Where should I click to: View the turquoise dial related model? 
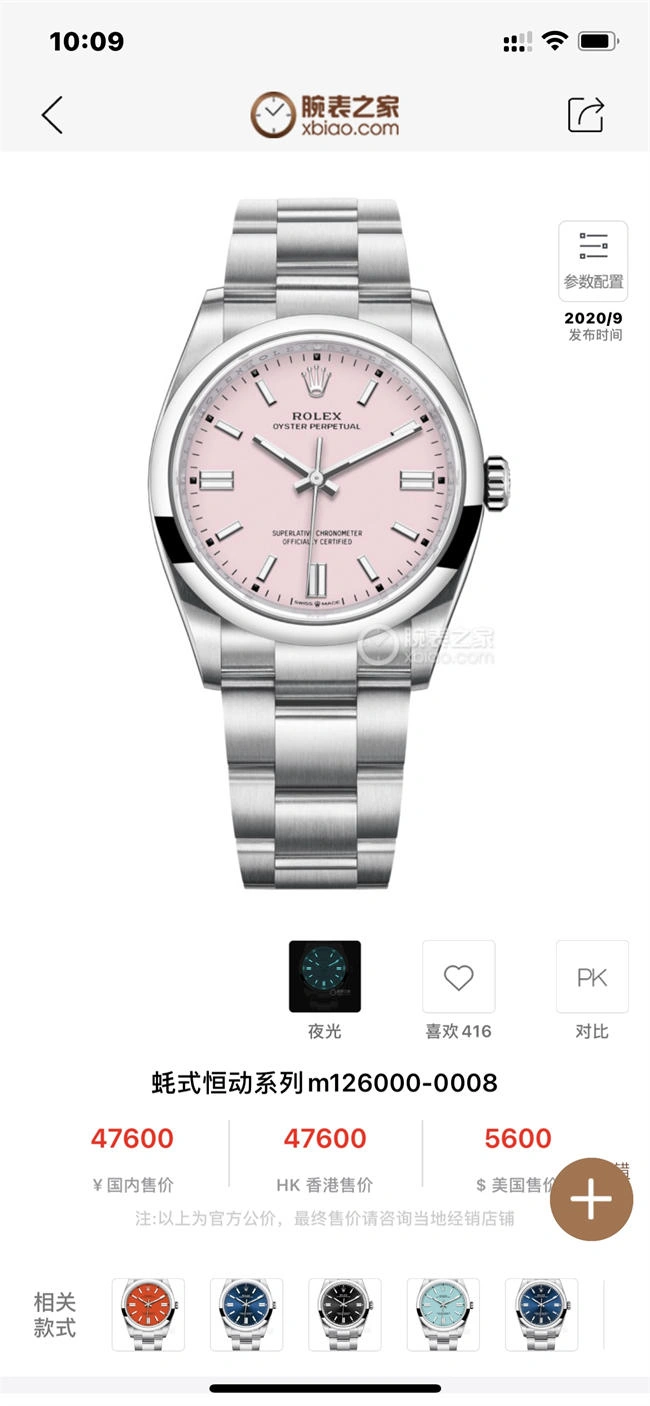(x=442, y=1314)
